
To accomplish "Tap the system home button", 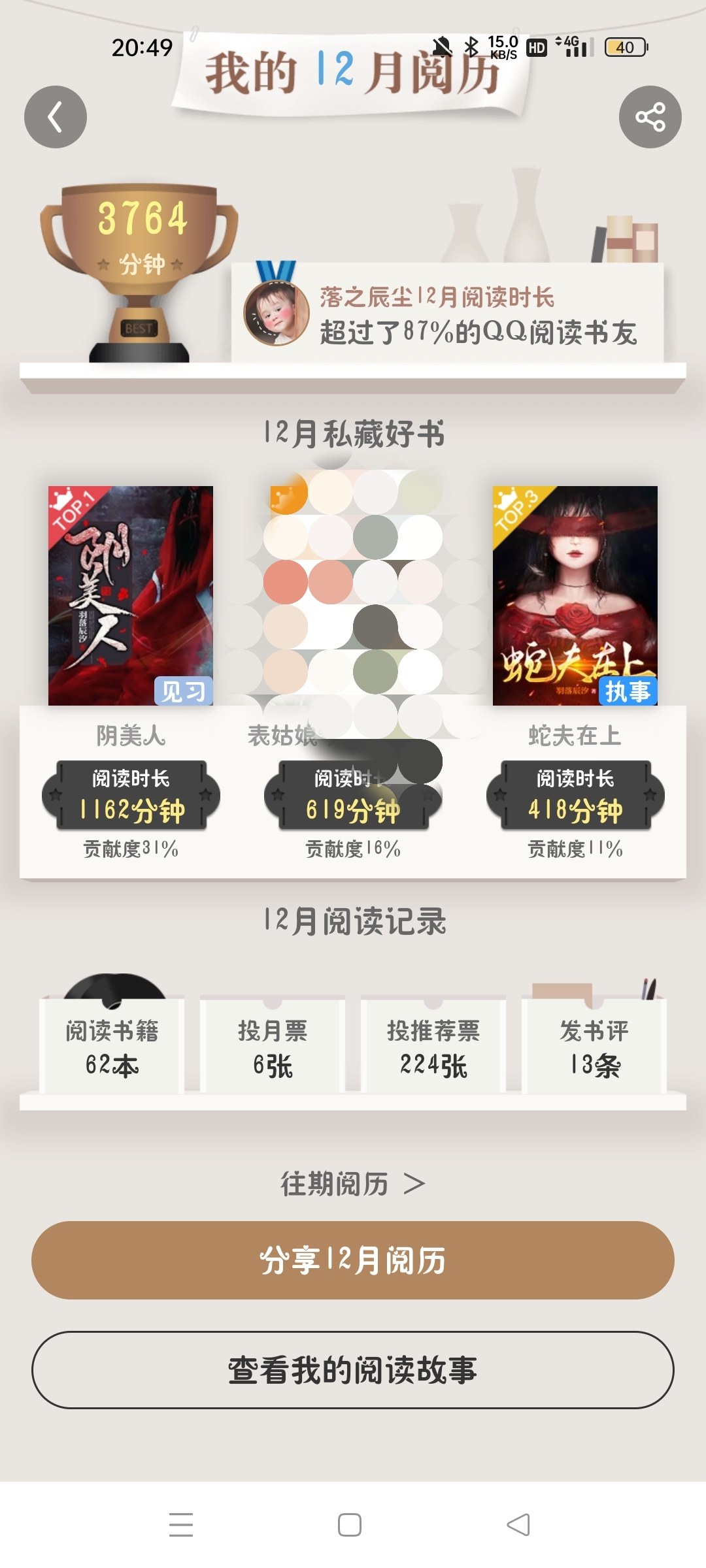I will pyautogui.click(x=350, y=1525).
